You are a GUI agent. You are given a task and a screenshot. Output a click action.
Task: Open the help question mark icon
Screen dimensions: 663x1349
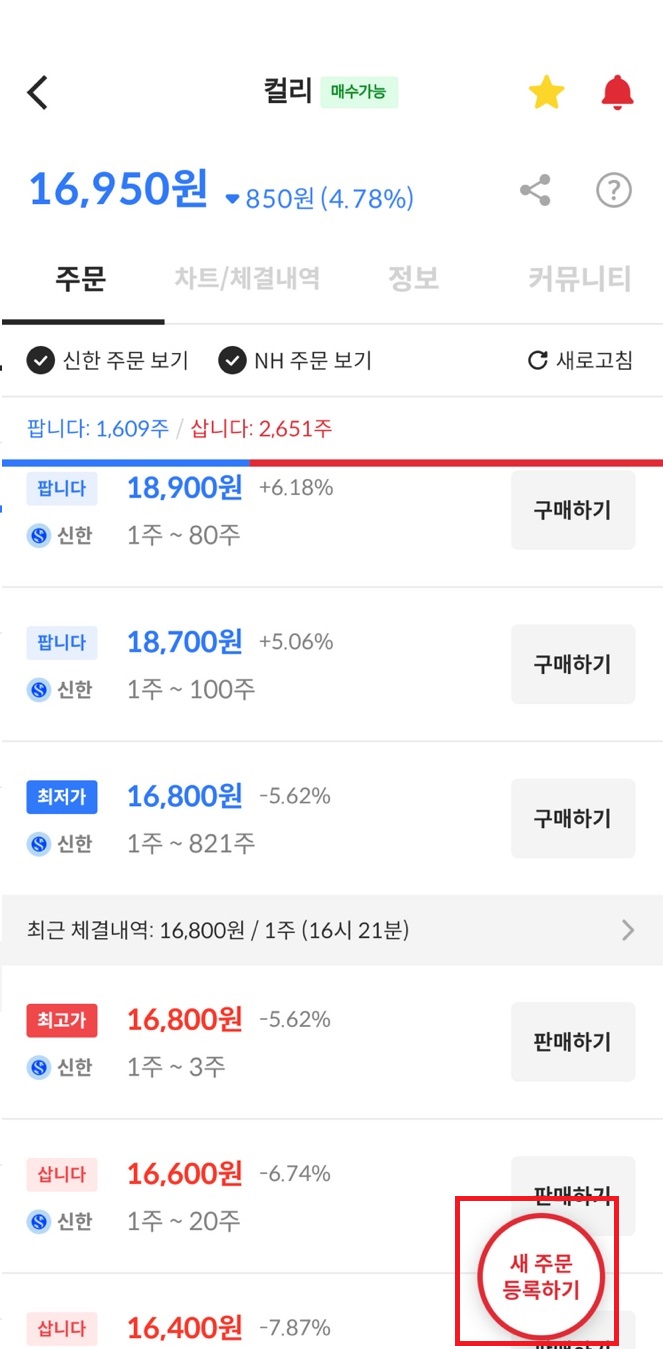614,190
